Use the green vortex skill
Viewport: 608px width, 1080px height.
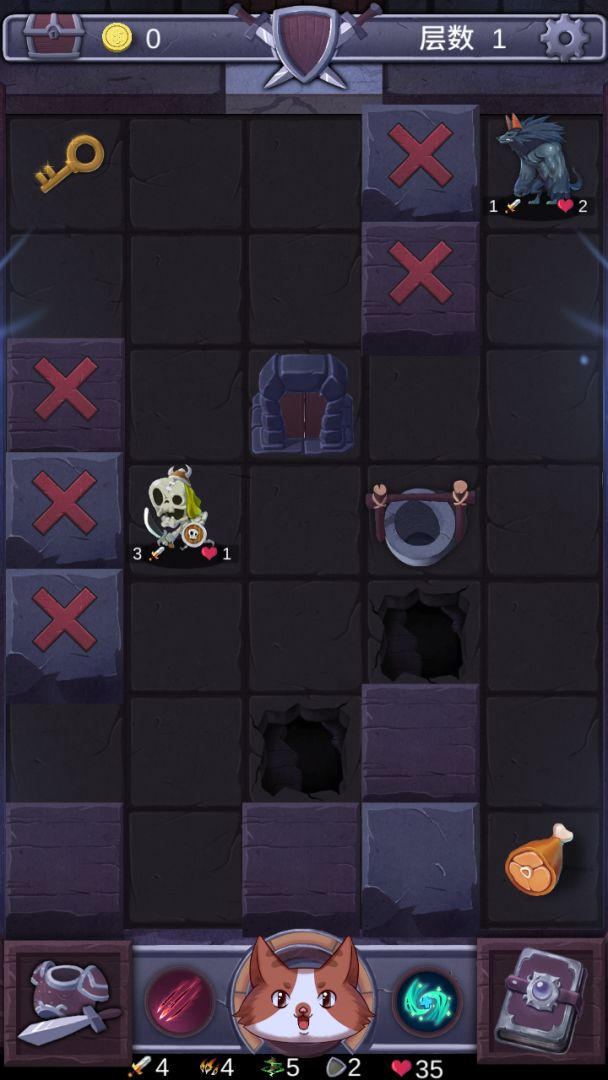427,1001
